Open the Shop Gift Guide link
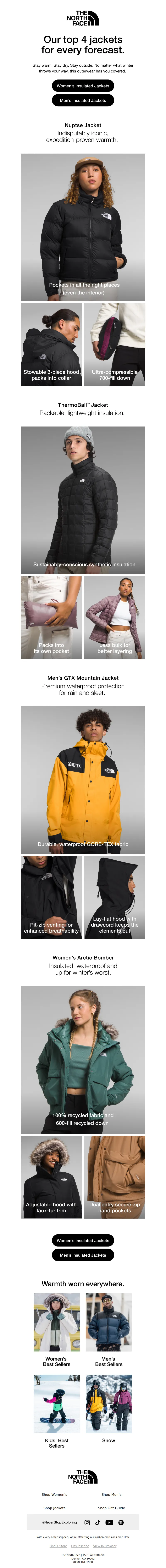The image size is (166, 1568). [111, 1508]
